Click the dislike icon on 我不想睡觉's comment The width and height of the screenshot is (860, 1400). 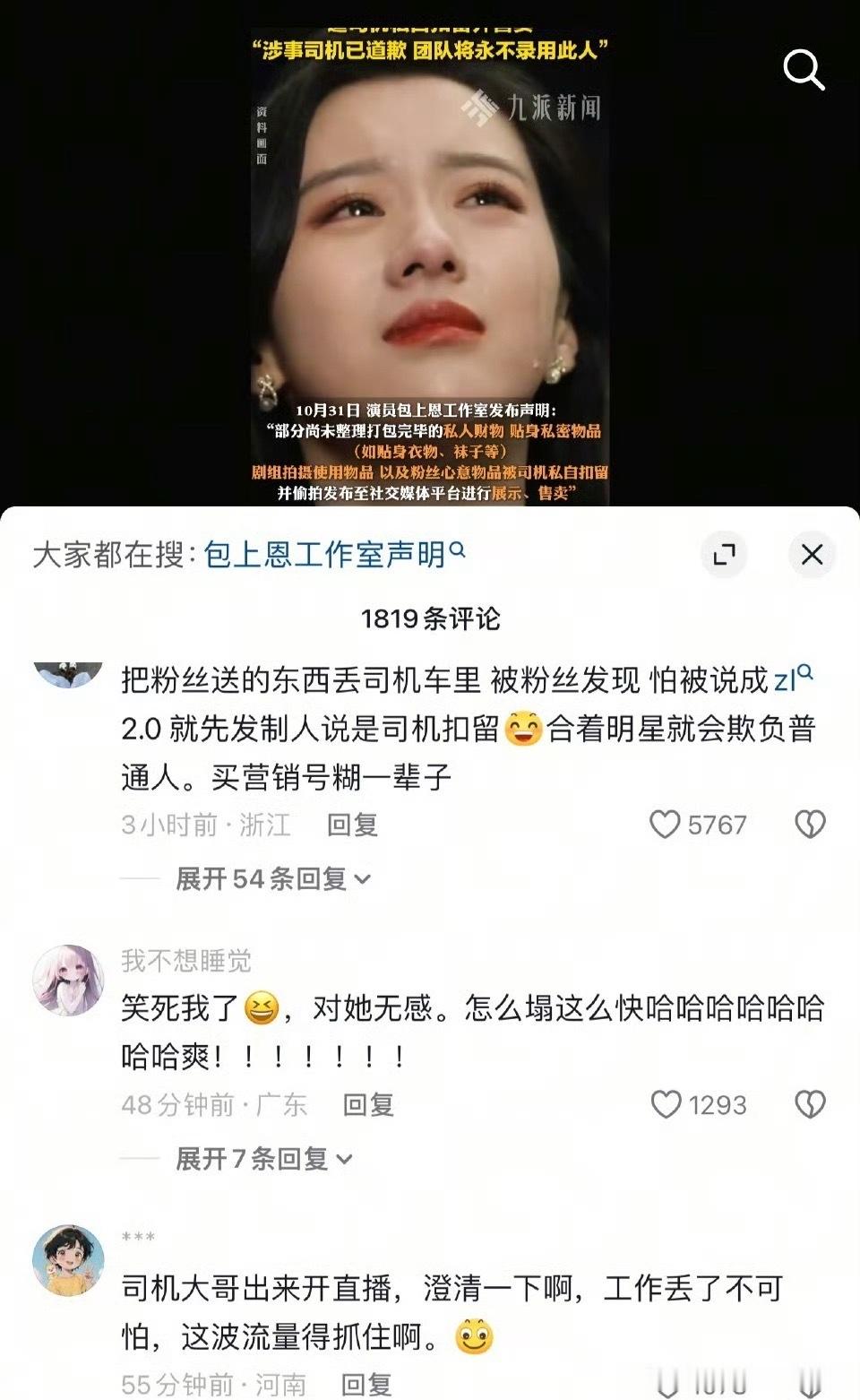811,1104
